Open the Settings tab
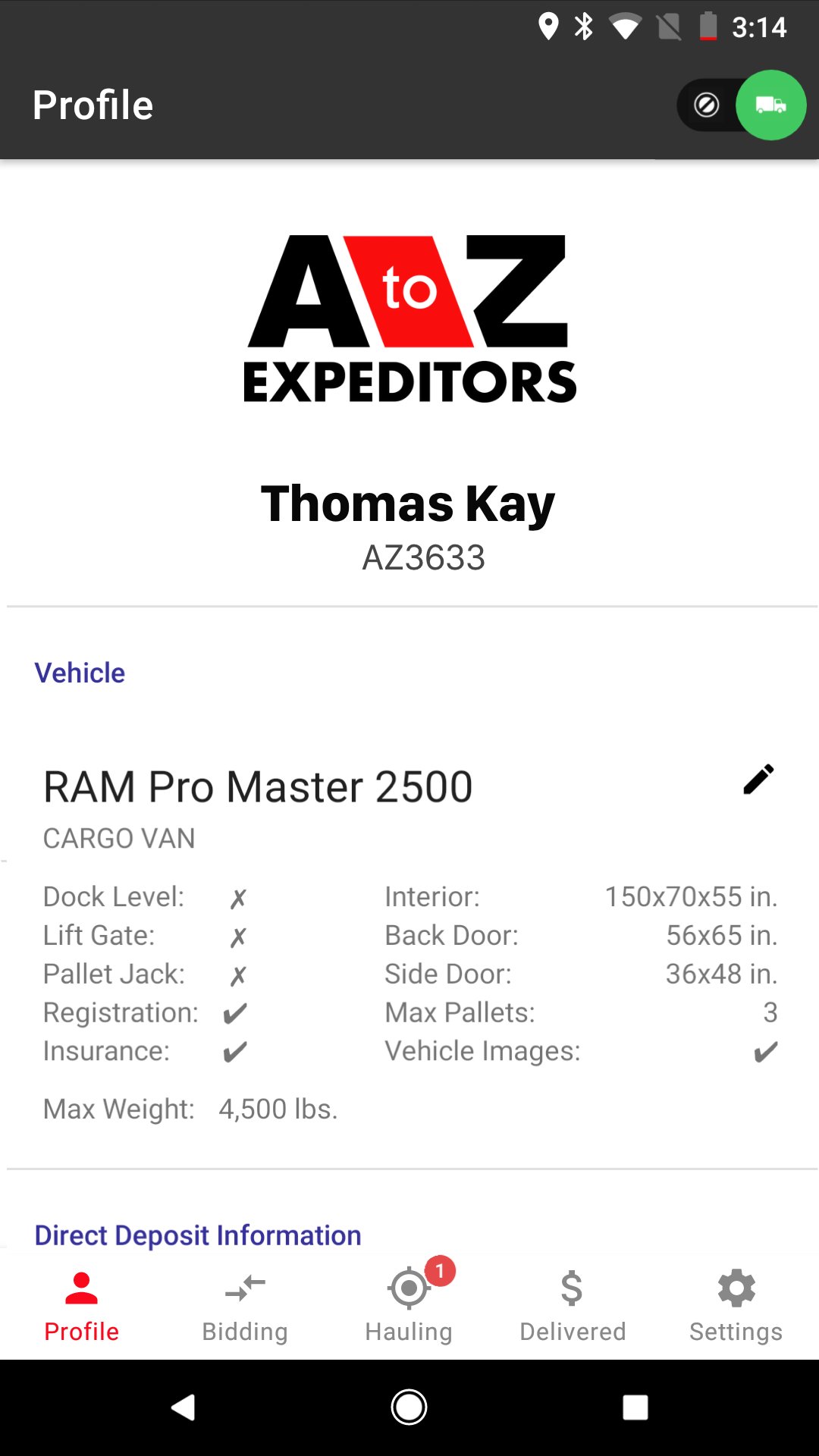Image resolution: width=819 pixels, height=1456 pixels. pos(736,1306)
